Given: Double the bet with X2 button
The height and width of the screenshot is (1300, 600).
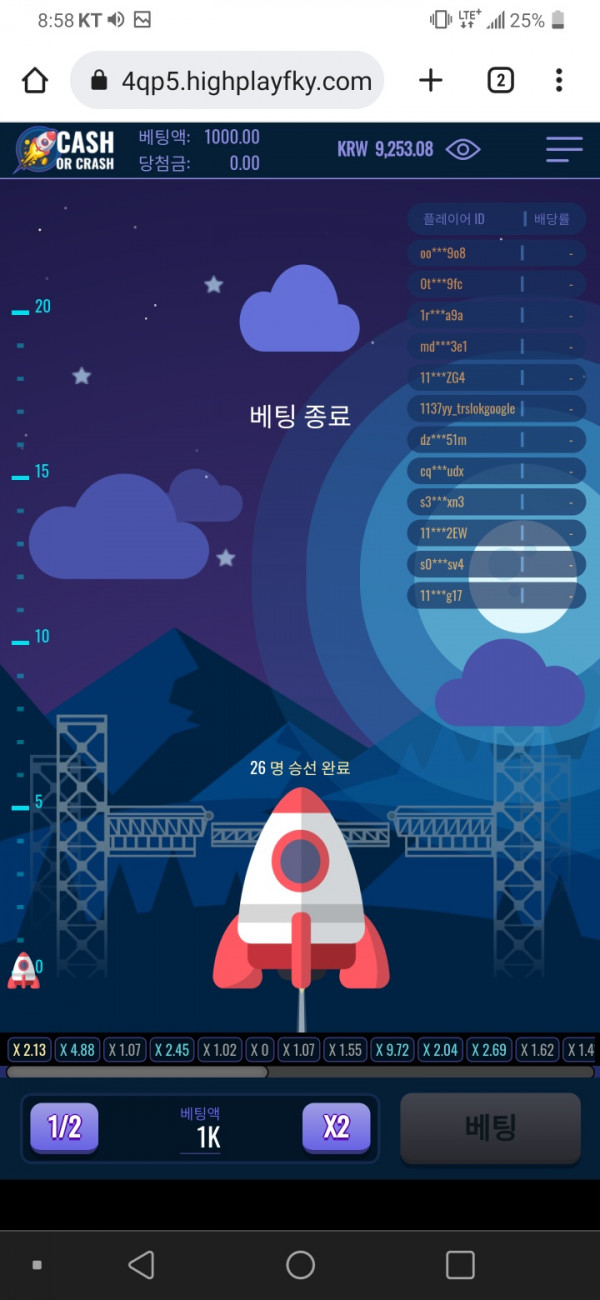Looking at the screenshot, I should pos(336,1128).
